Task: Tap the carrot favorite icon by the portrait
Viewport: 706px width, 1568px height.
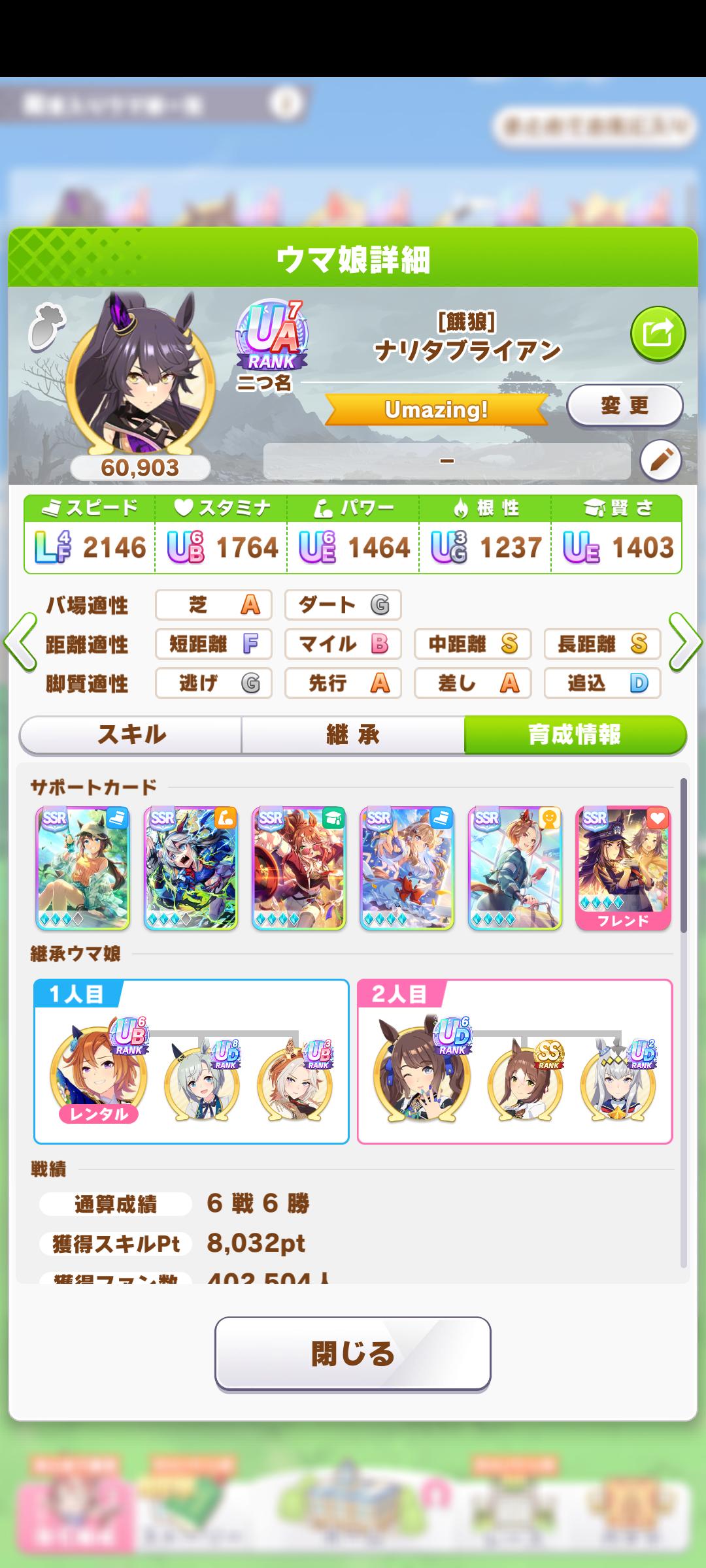Action: (x=46, y=327)
